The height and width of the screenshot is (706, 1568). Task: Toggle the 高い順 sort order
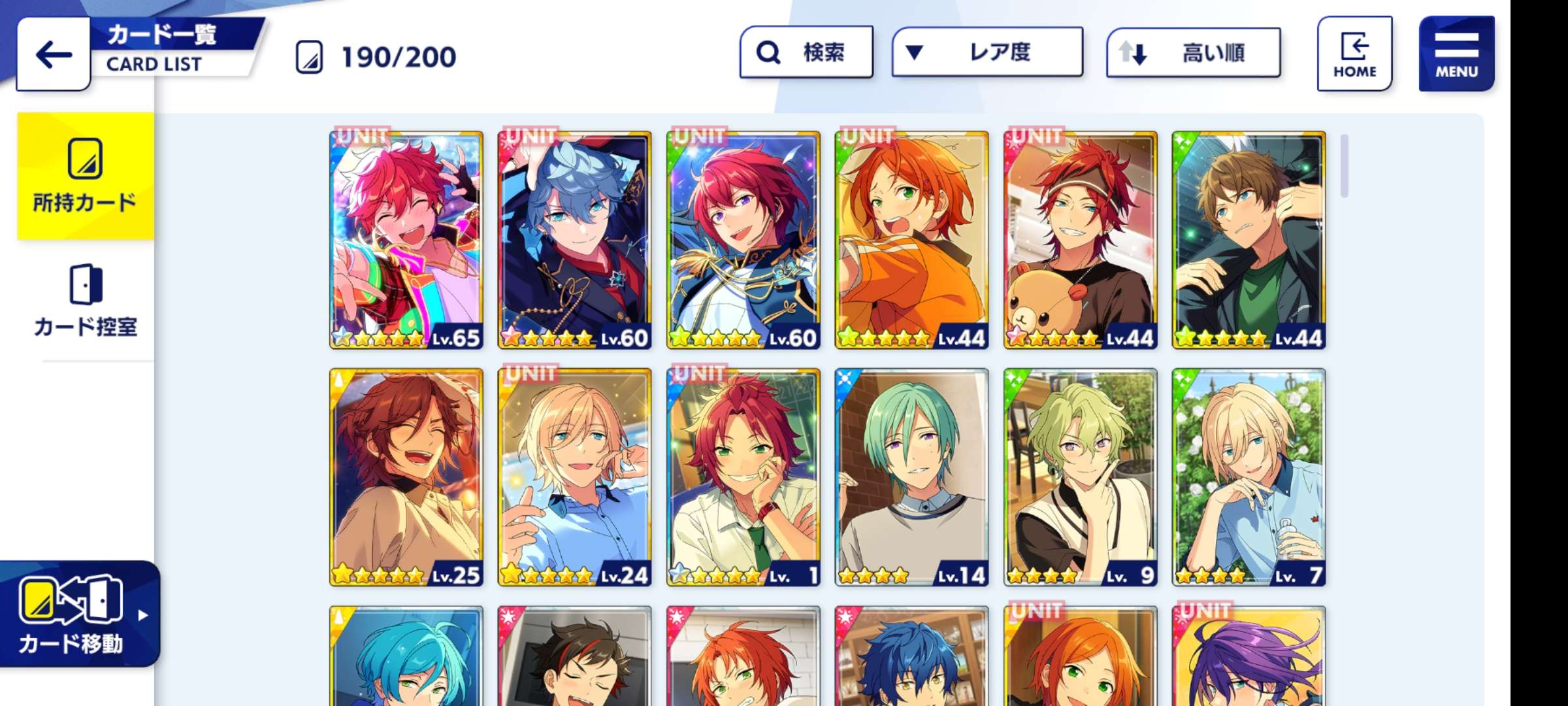click(1193, 52)
